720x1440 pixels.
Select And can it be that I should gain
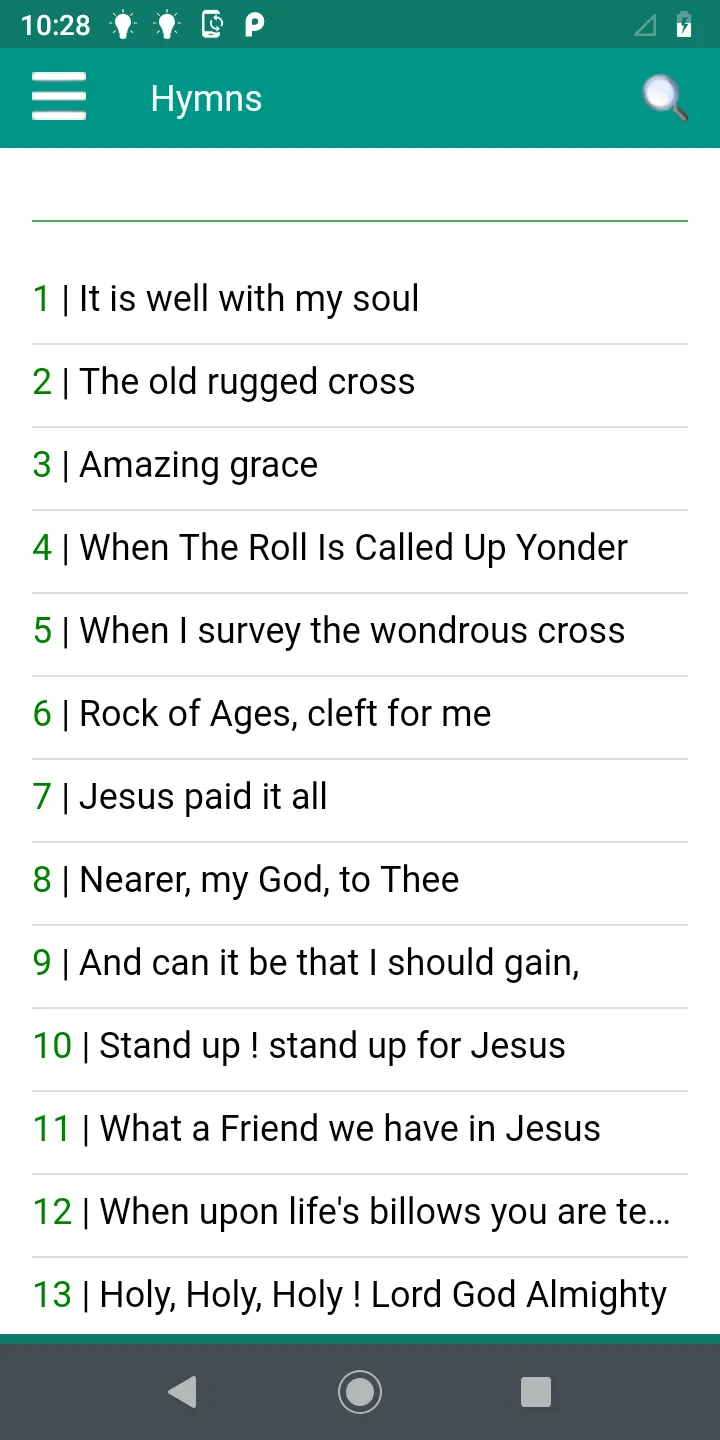tap(360, 963)
